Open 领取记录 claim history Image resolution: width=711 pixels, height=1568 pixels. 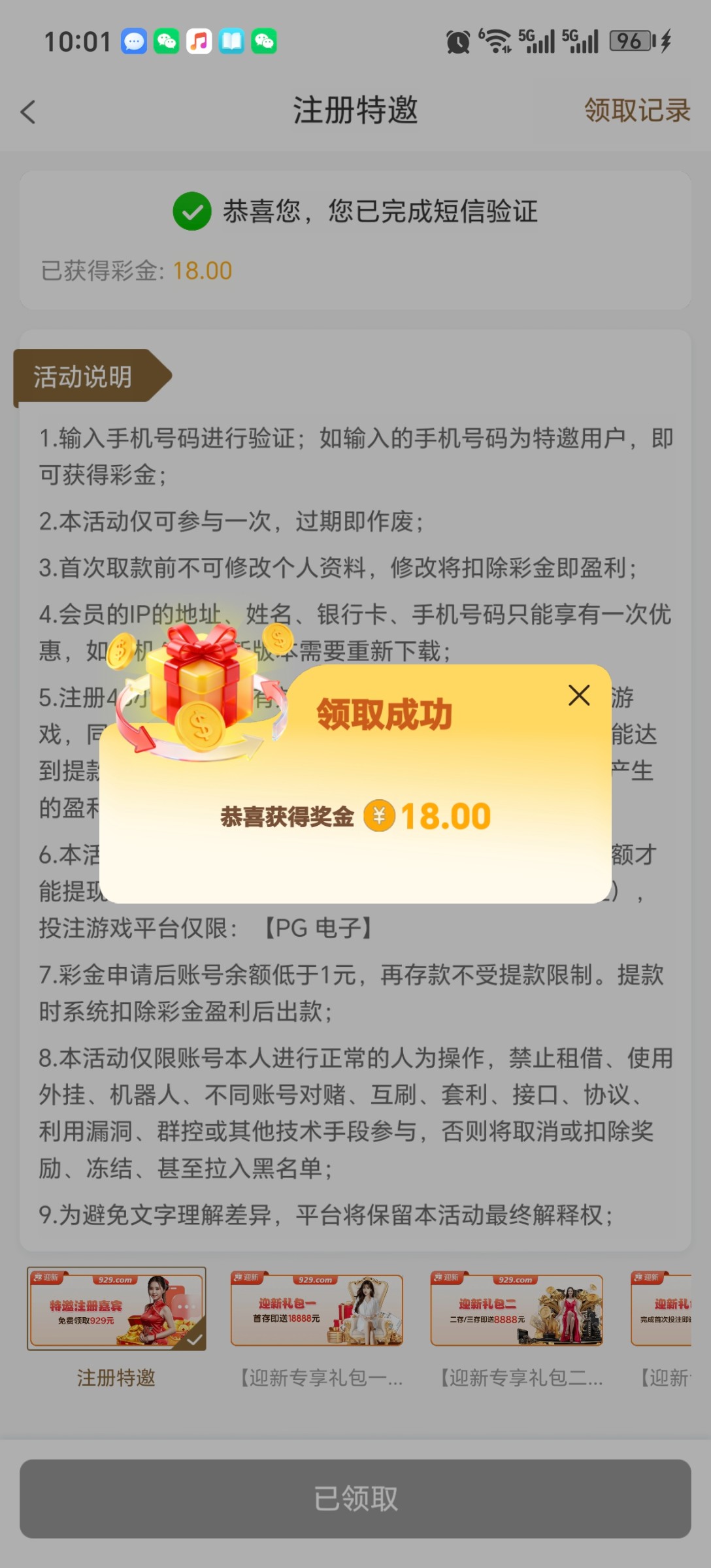tap(637, 110)
